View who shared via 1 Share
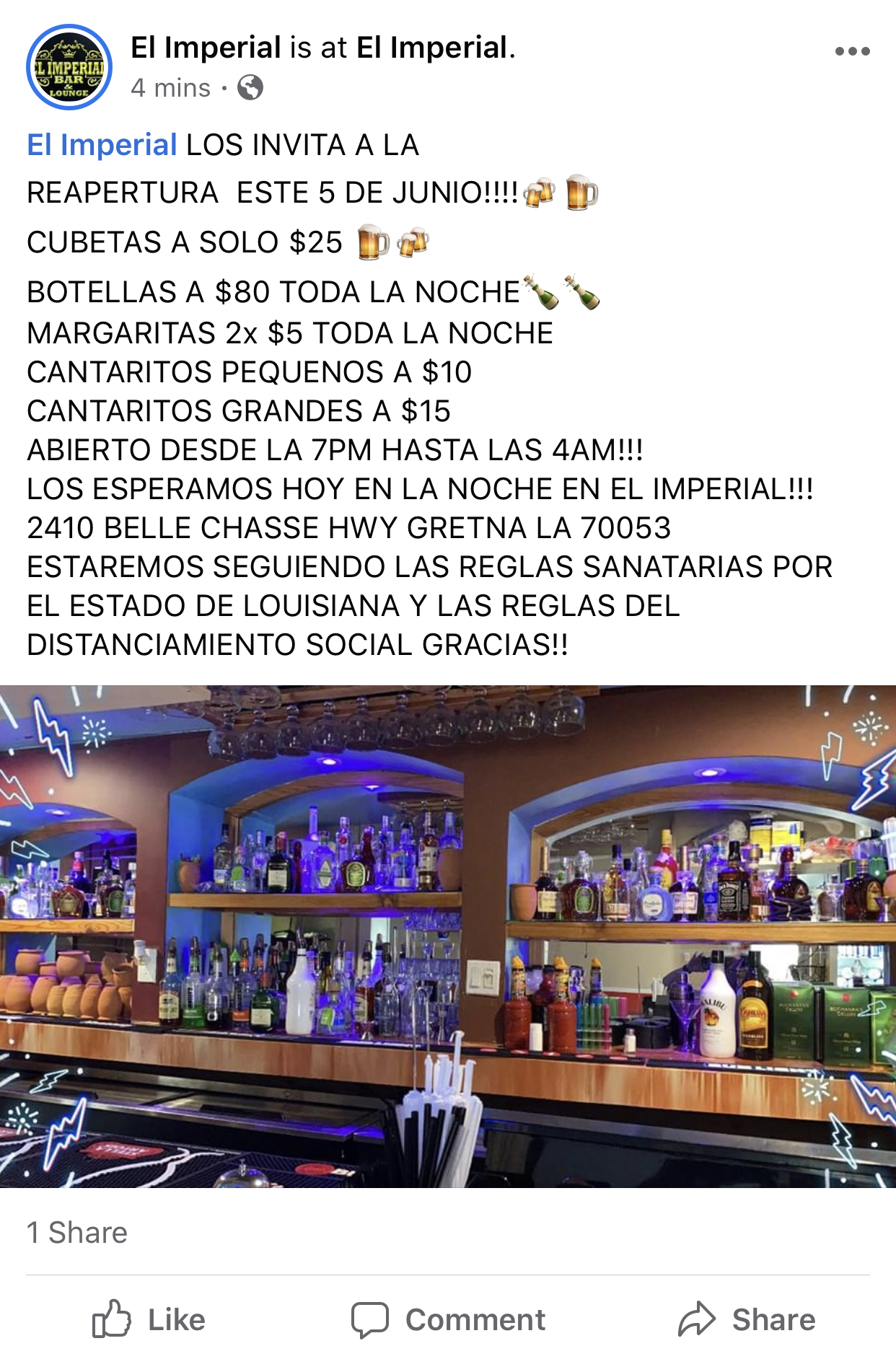Screen dimensions: 896x1359 pyautogui.click(x=77, y=1233)
